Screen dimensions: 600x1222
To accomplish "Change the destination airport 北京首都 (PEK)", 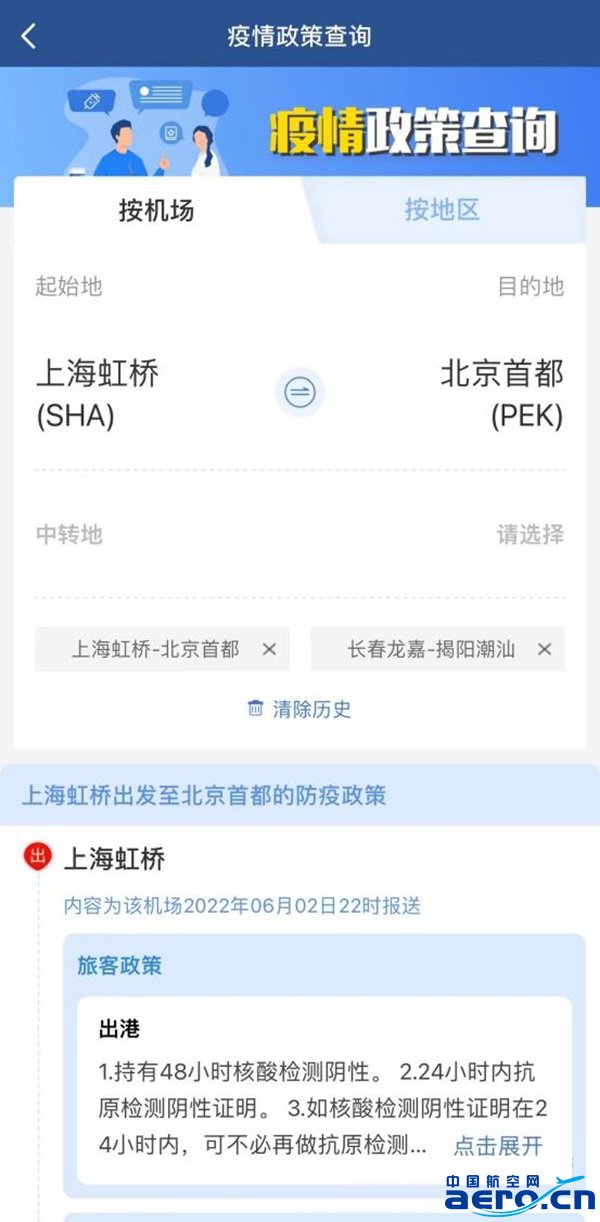I will tap(502, 394).
